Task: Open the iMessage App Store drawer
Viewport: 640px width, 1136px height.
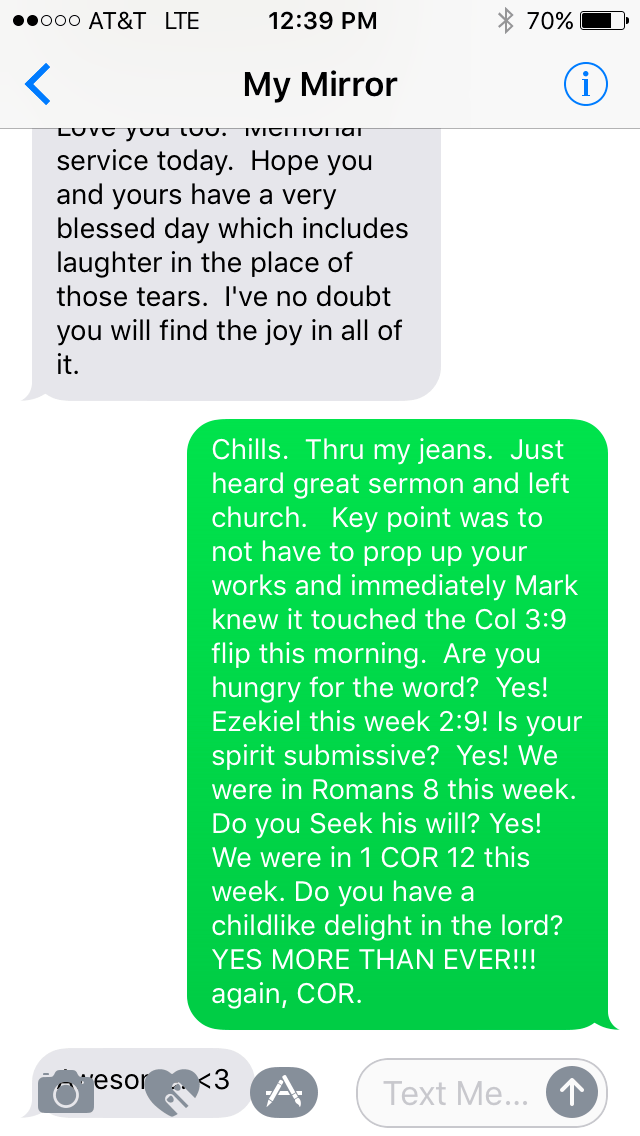Action: click(283, 1092)
